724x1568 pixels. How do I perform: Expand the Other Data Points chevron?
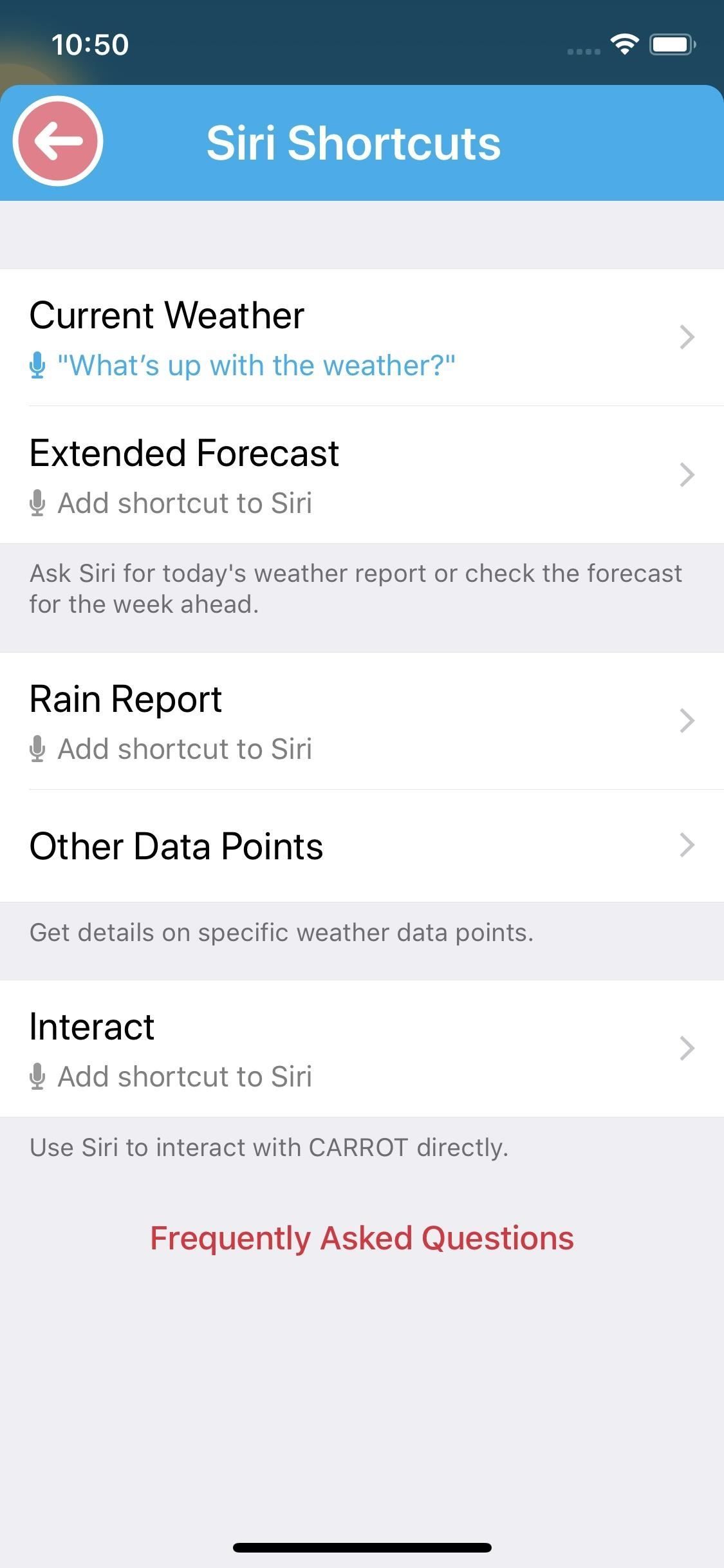[688, 845]
